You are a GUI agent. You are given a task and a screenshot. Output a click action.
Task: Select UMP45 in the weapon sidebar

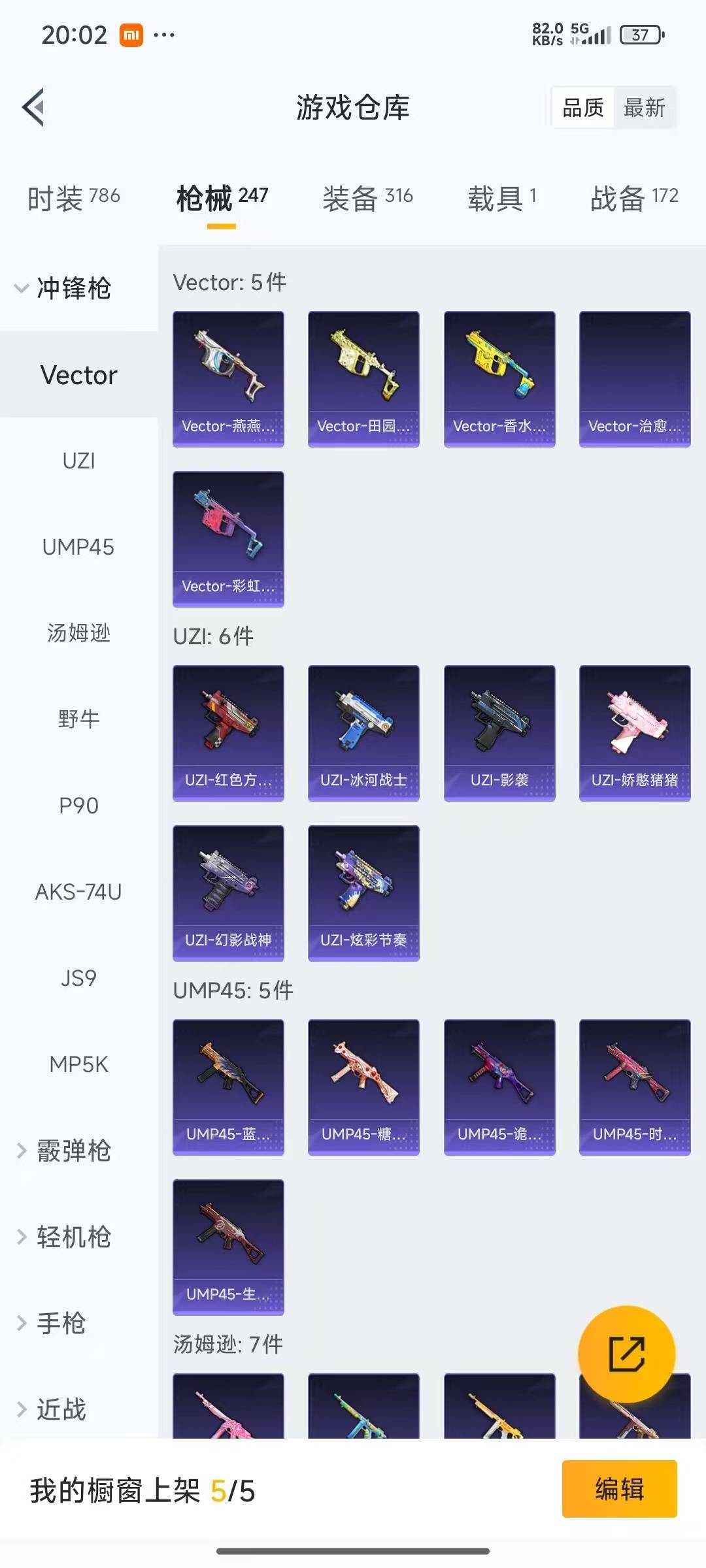(78, 547)
